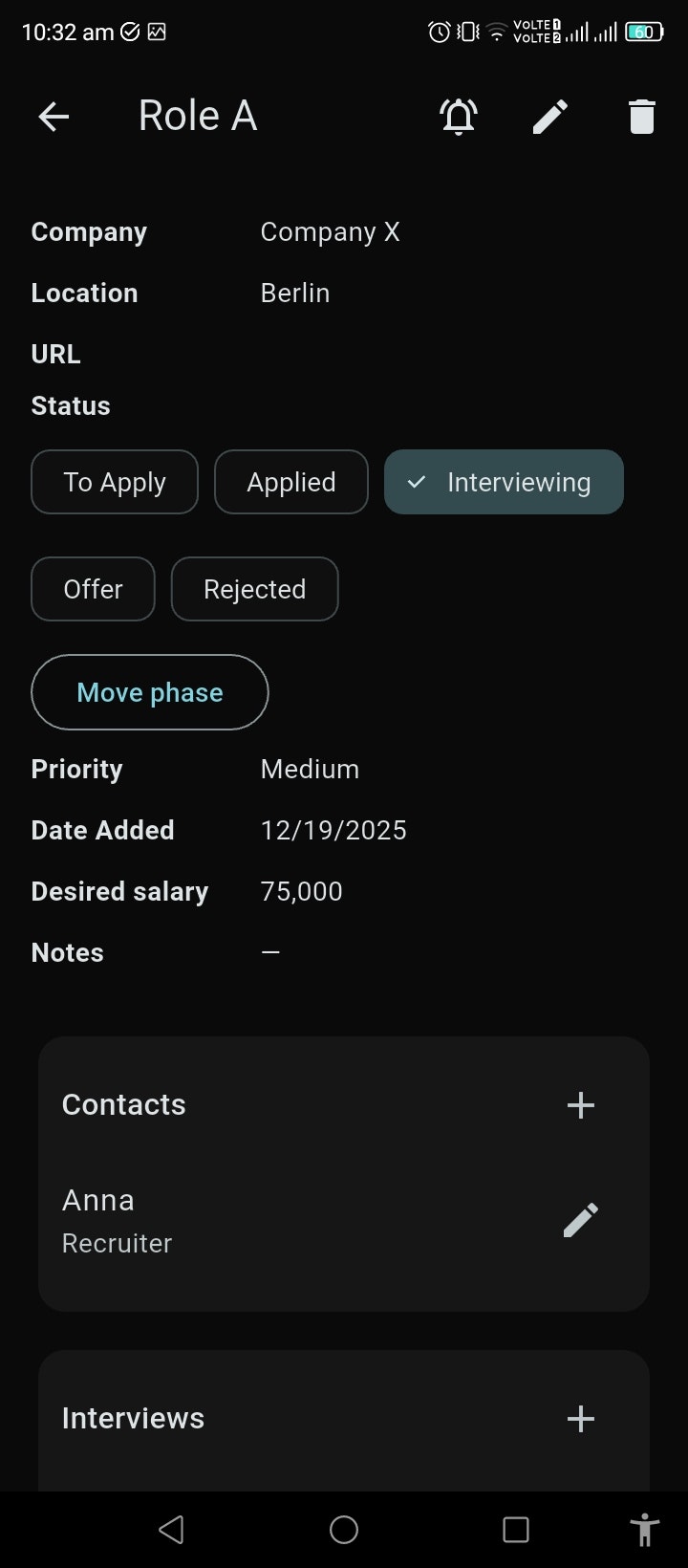Open the Move phase dialog
Viewport: 688px width, 1568px height.
(x=149, y=691)
